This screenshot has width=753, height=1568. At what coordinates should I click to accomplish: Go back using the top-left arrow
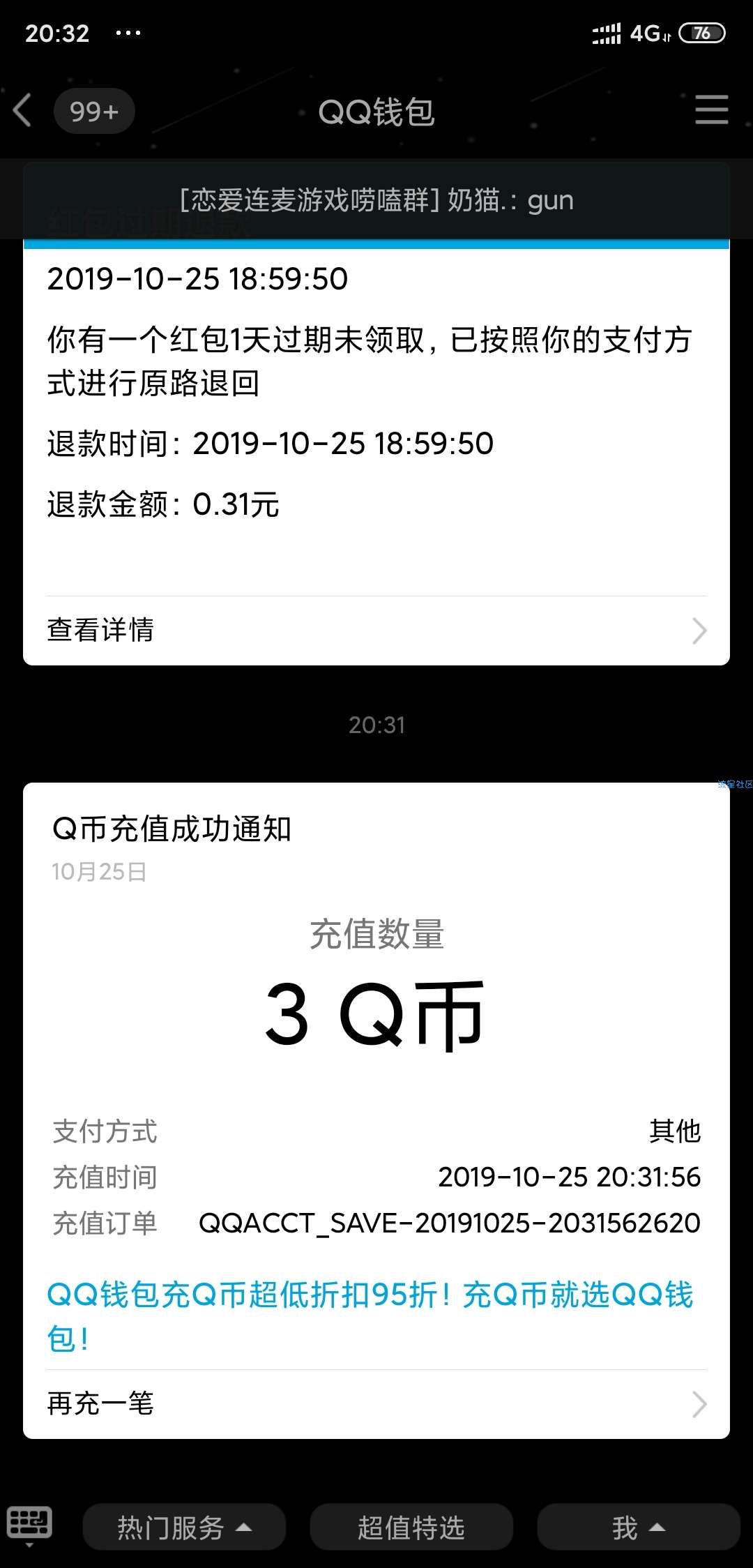pyautogui.click(x=22, y=111)
